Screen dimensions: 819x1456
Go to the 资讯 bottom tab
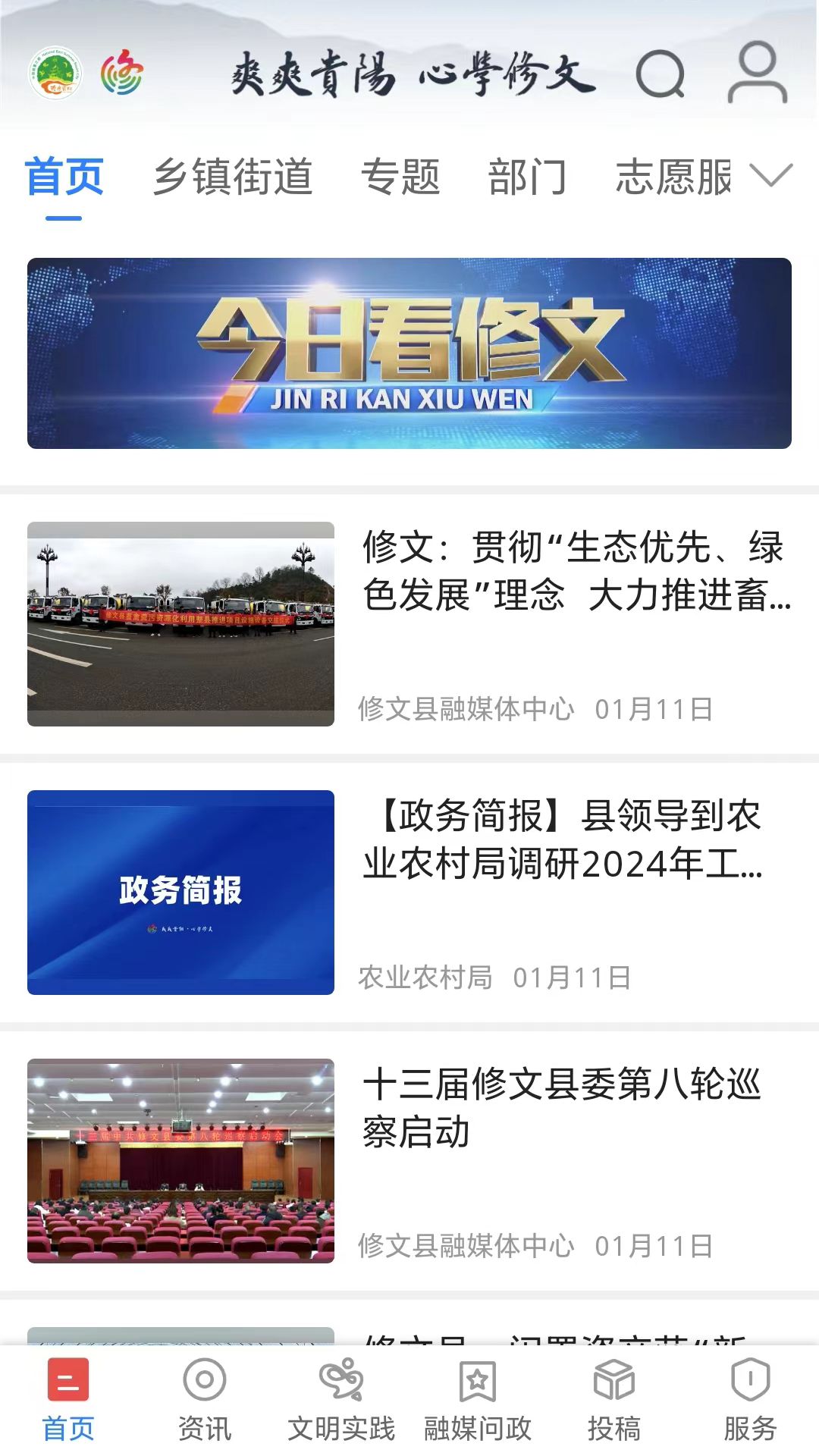(205, 1401)
